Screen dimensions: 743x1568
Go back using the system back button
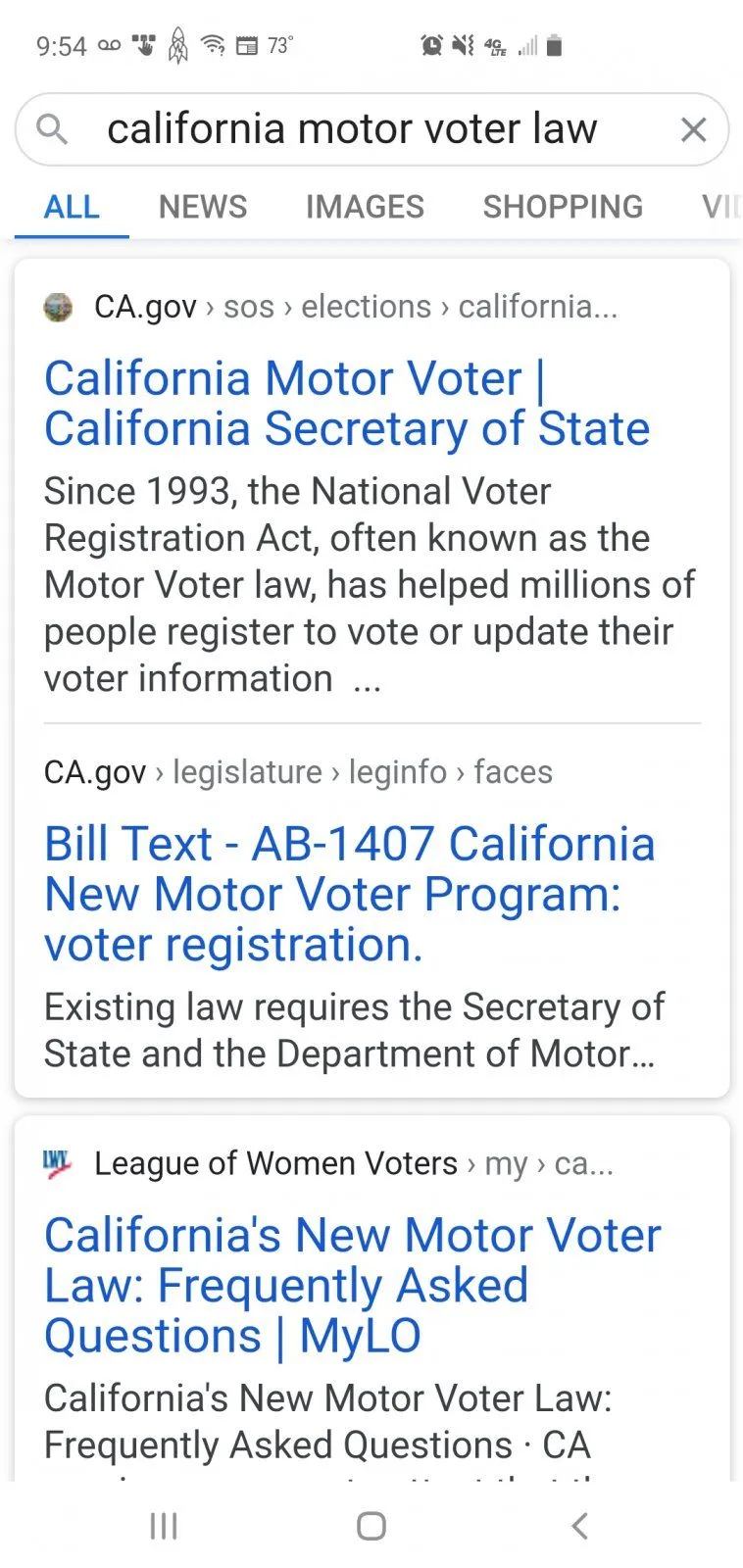tap(579, 1525)
